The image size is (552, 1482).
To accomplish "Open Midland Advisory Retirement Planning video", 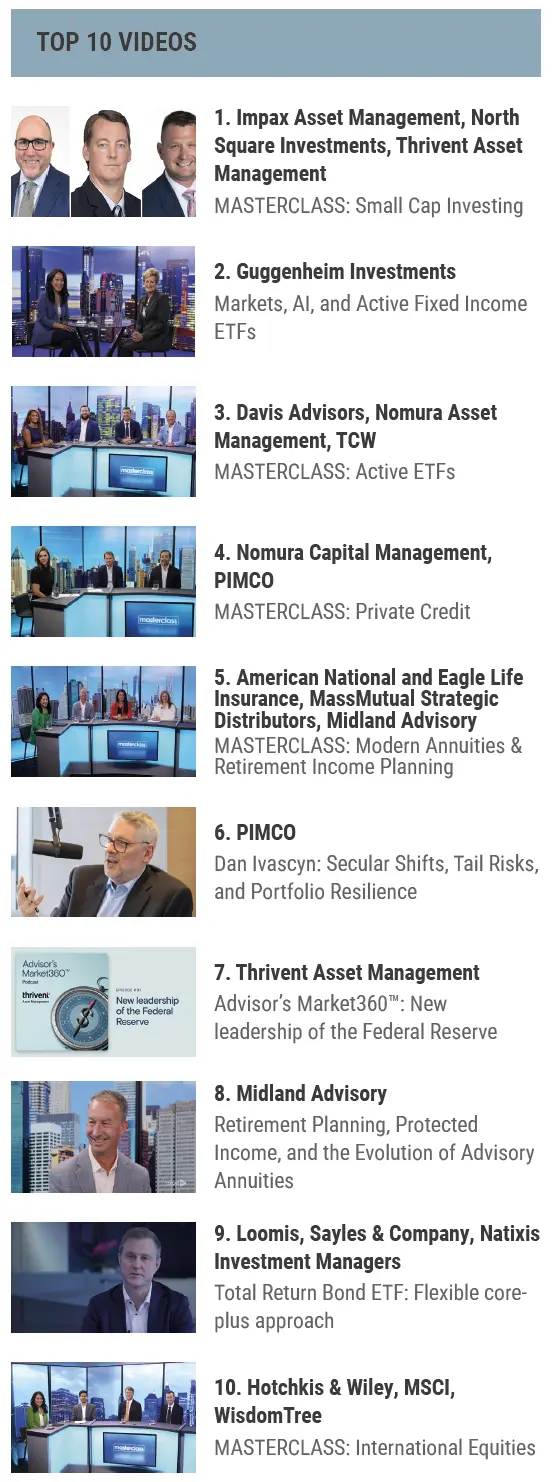I will (374, 1152).
